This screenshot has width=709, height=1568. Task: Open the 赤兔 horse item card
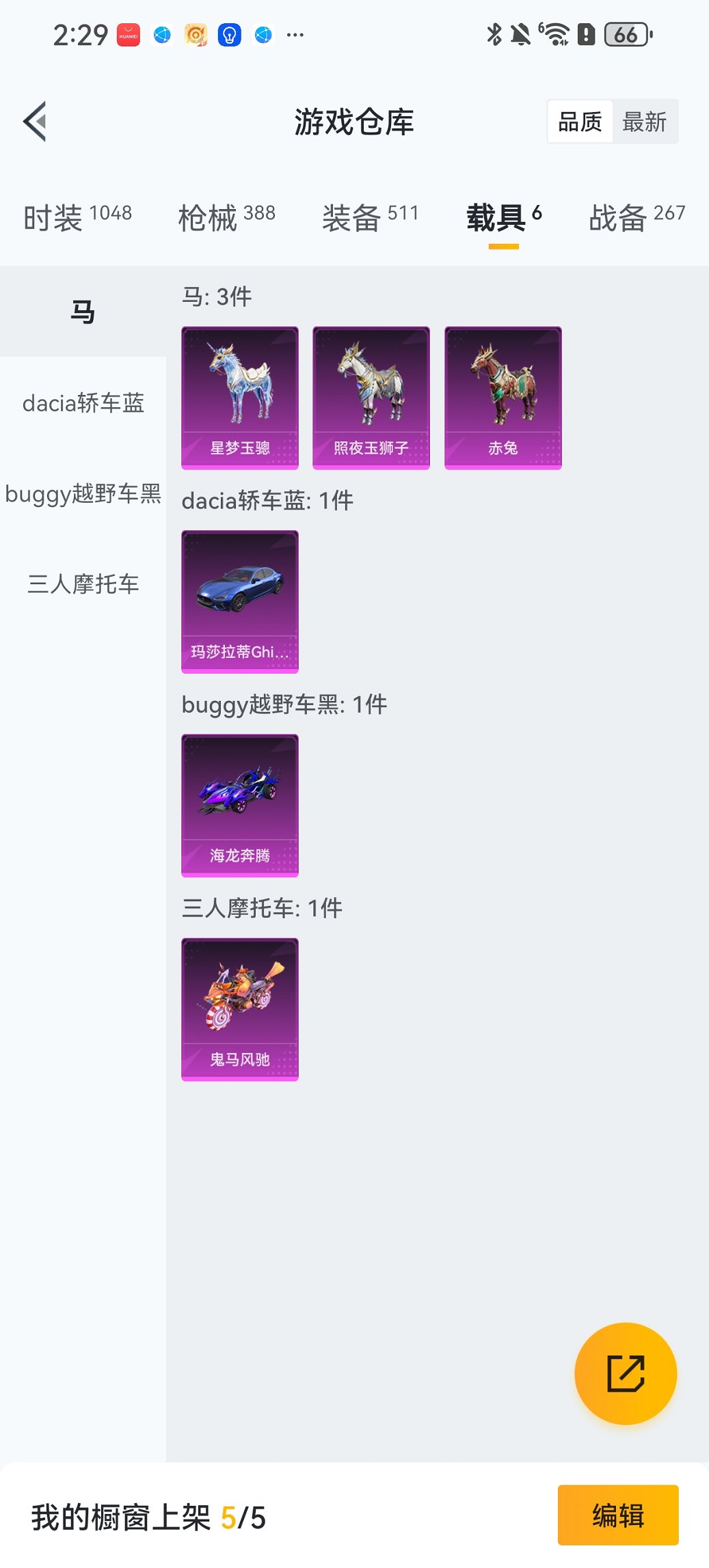503,396
